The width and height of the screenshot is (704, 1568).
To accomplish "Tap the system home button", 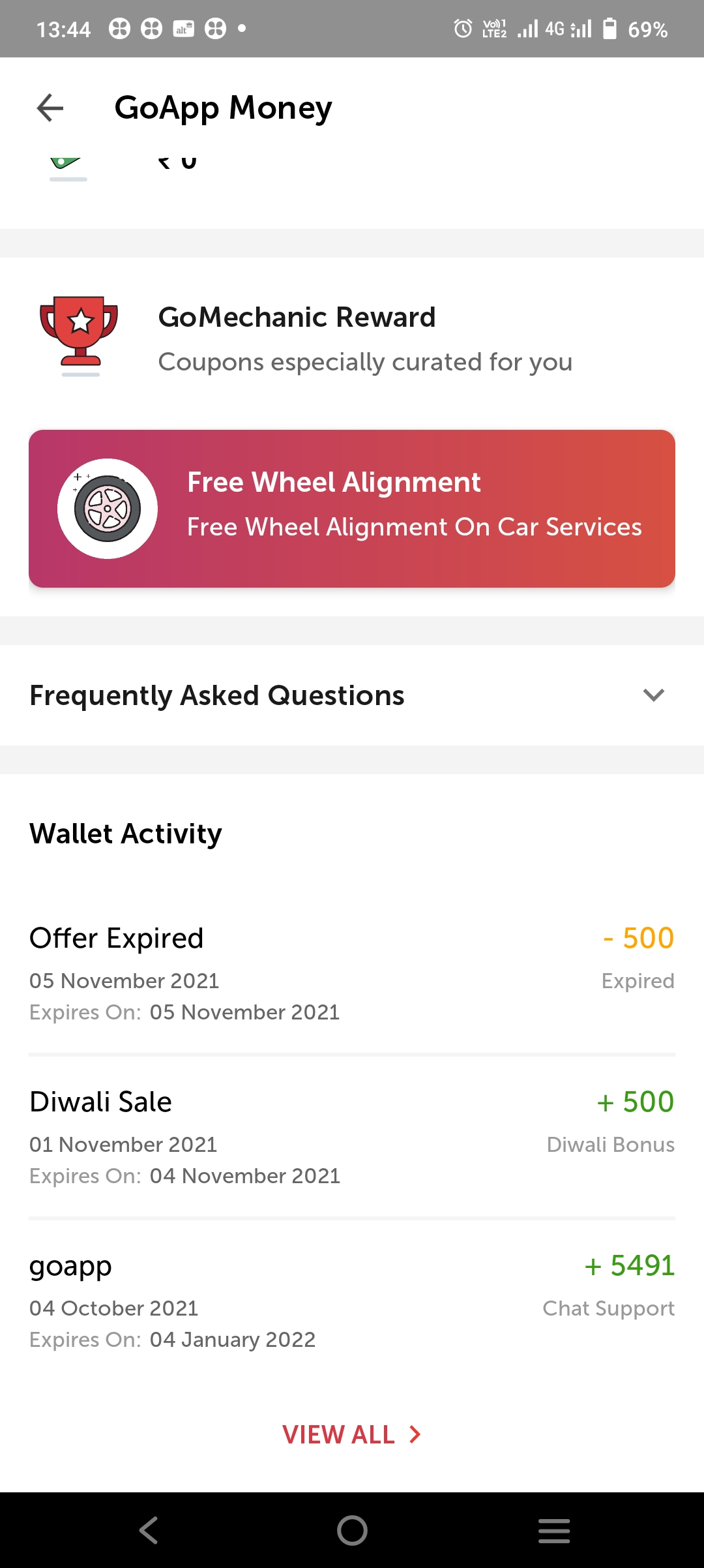I will coord(352,1530).
